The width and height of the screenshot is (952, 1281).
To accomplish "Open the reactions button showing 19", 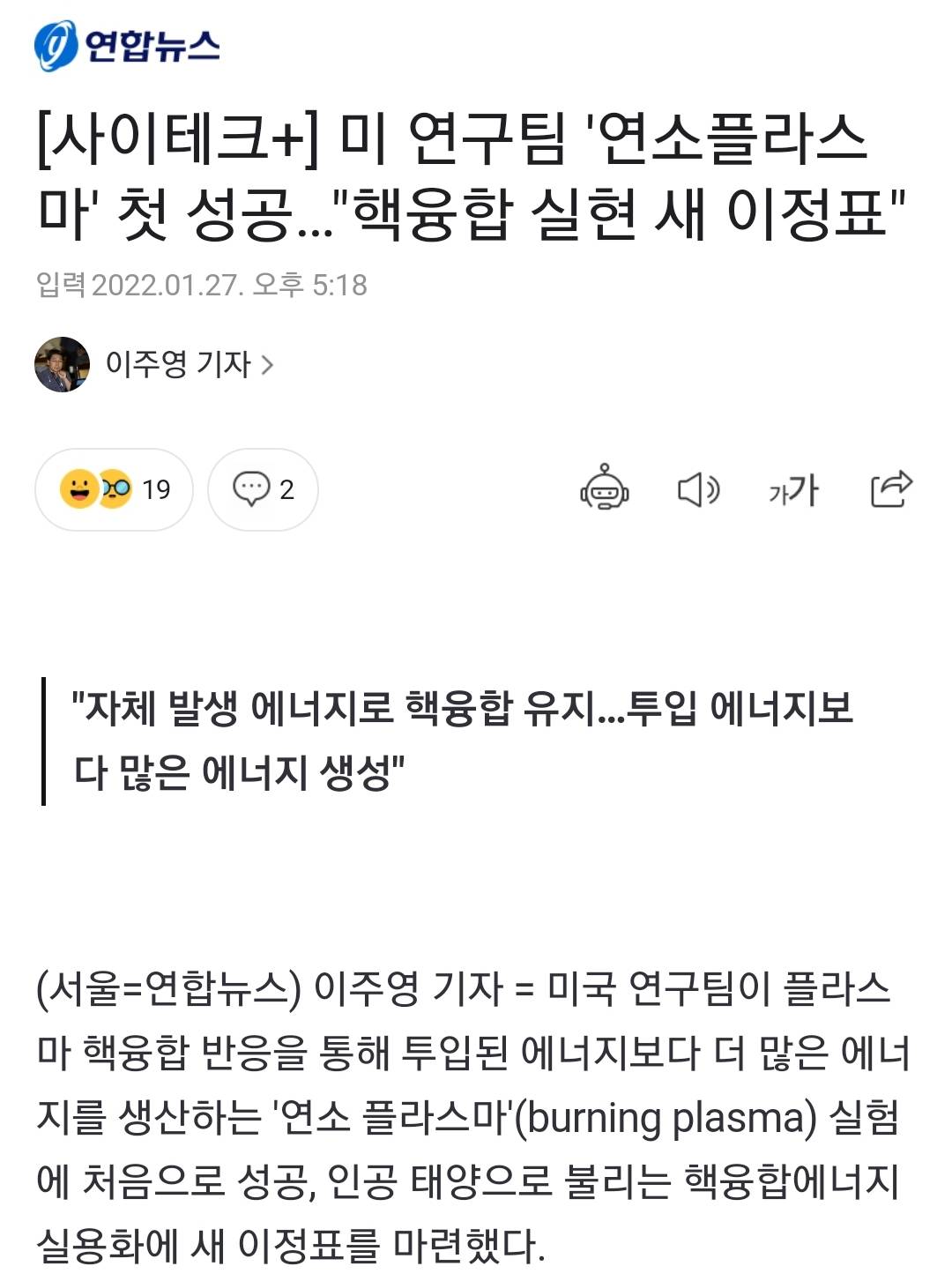I will (114, 489).
